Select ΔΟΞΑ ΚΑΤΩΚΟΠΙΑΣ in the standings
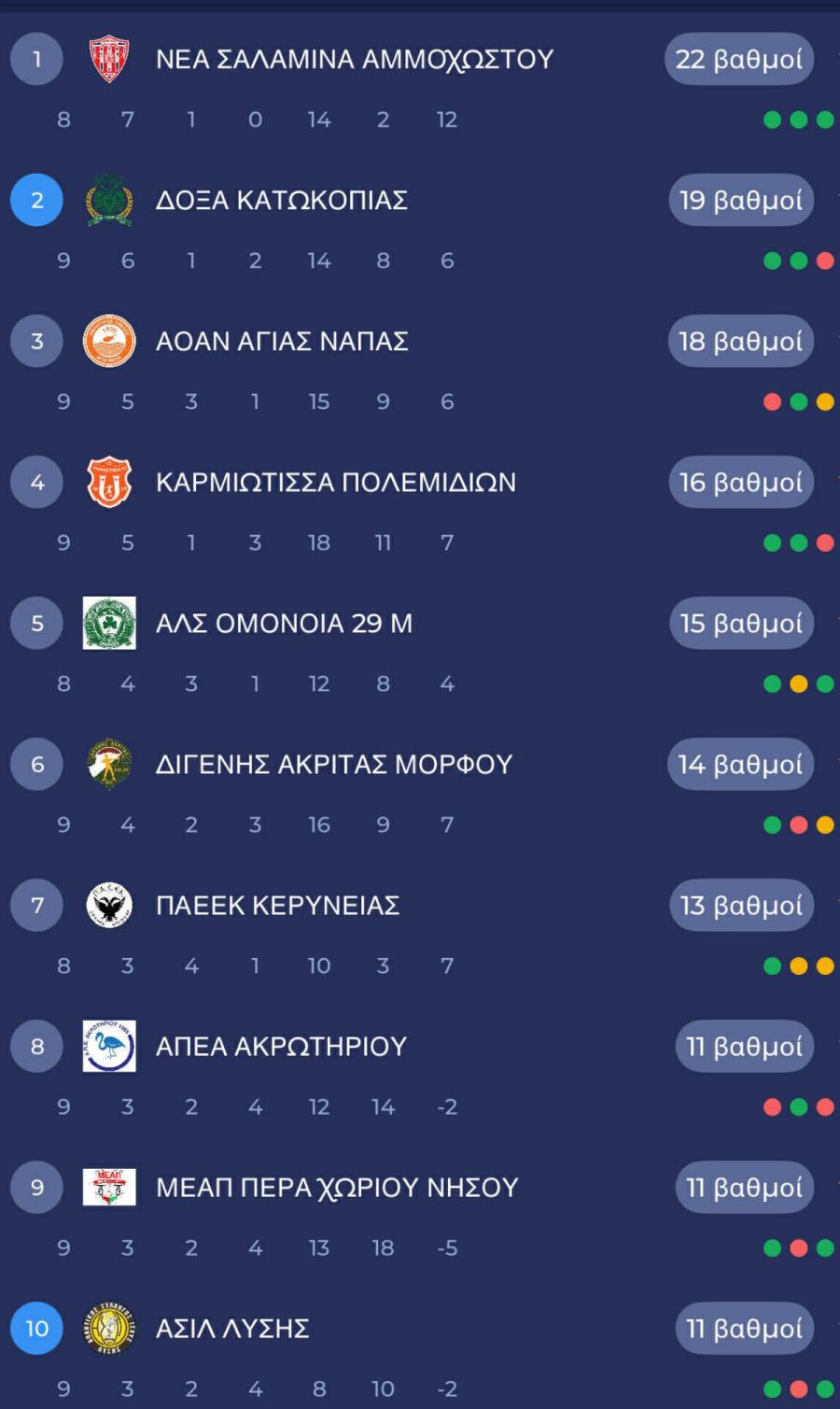 281,201
